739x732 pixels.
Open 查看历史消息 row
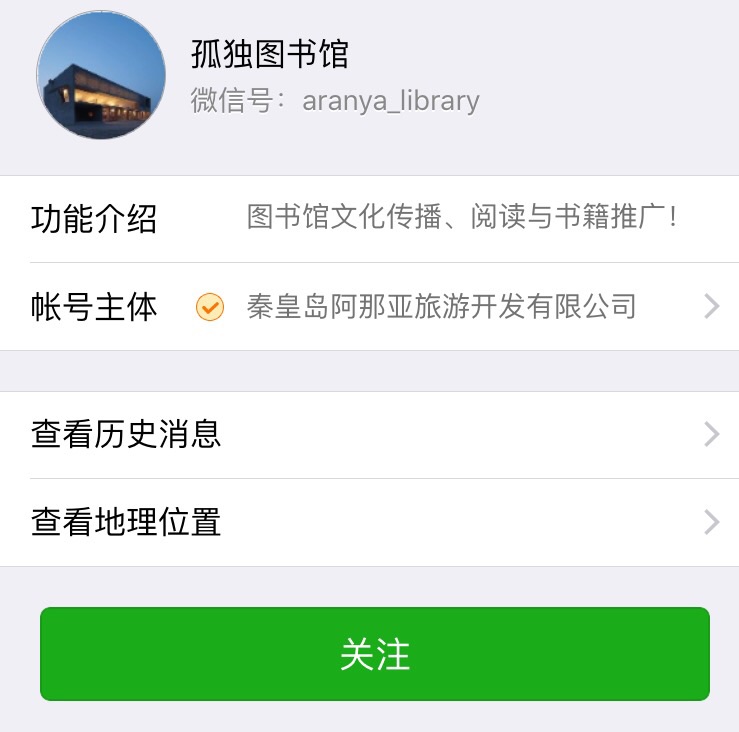pyautogui.click(x=369, y=435)
